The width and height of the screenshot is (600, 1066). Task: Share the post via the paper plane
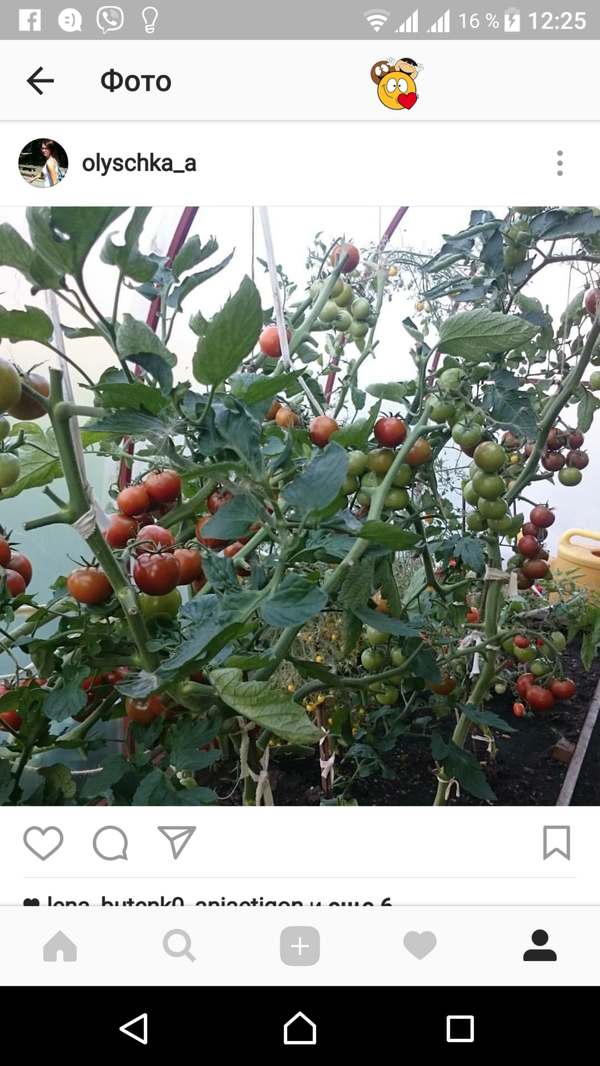click(x=177, y=842)
